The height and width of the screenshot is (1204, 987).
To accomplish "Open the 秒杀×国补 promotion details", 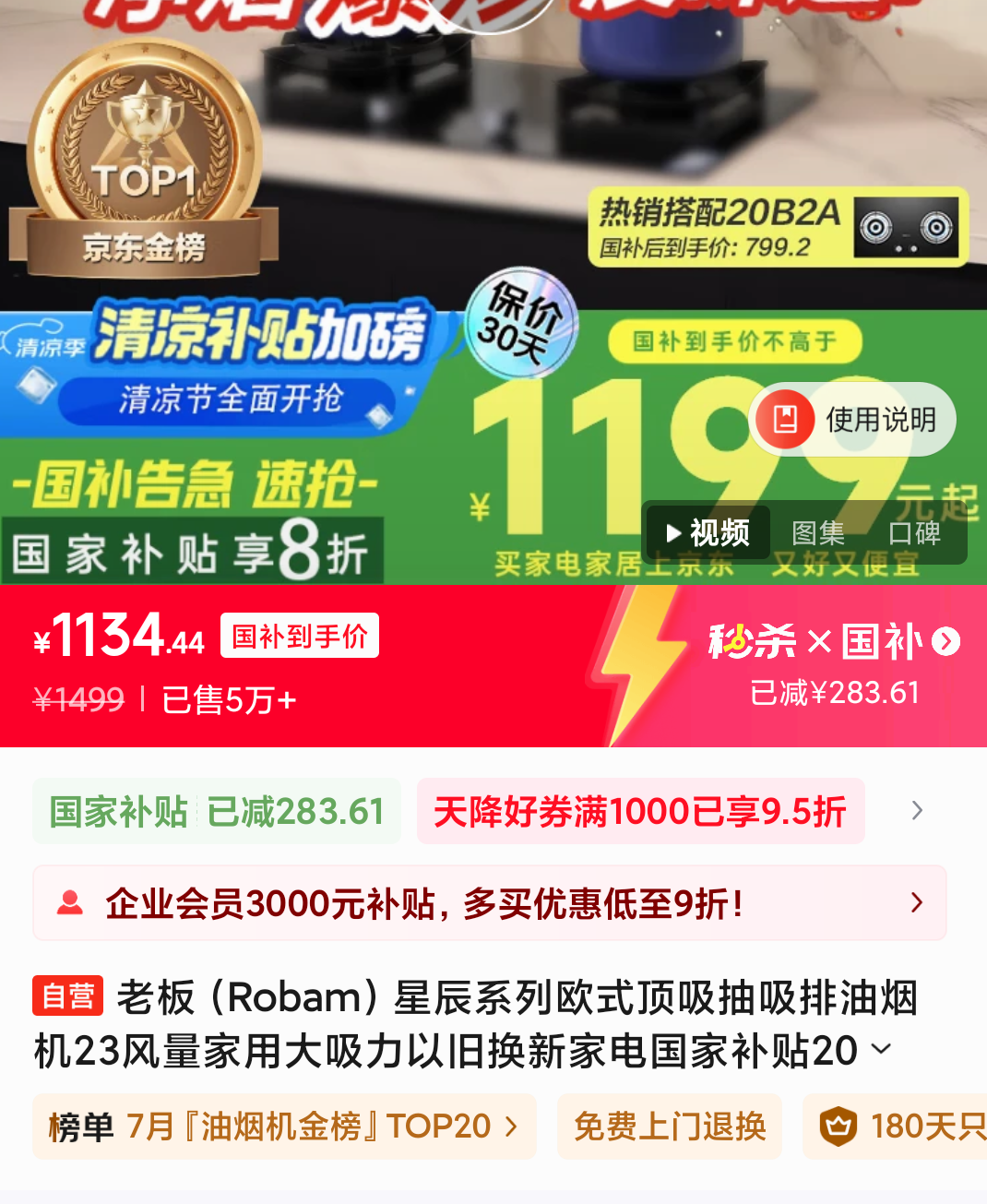I will coord(834,642).
